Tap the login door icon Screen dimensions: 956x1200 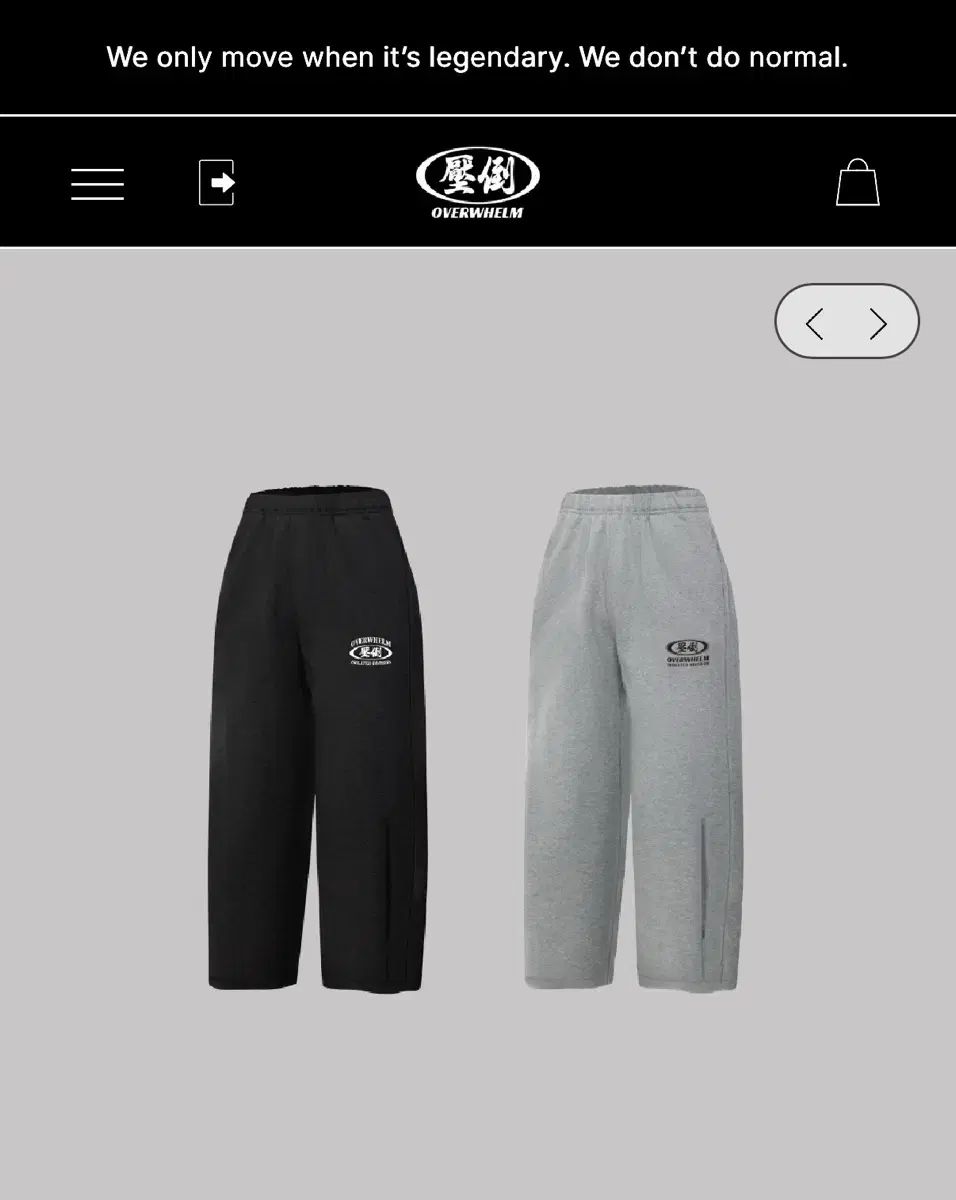(217, 183)
